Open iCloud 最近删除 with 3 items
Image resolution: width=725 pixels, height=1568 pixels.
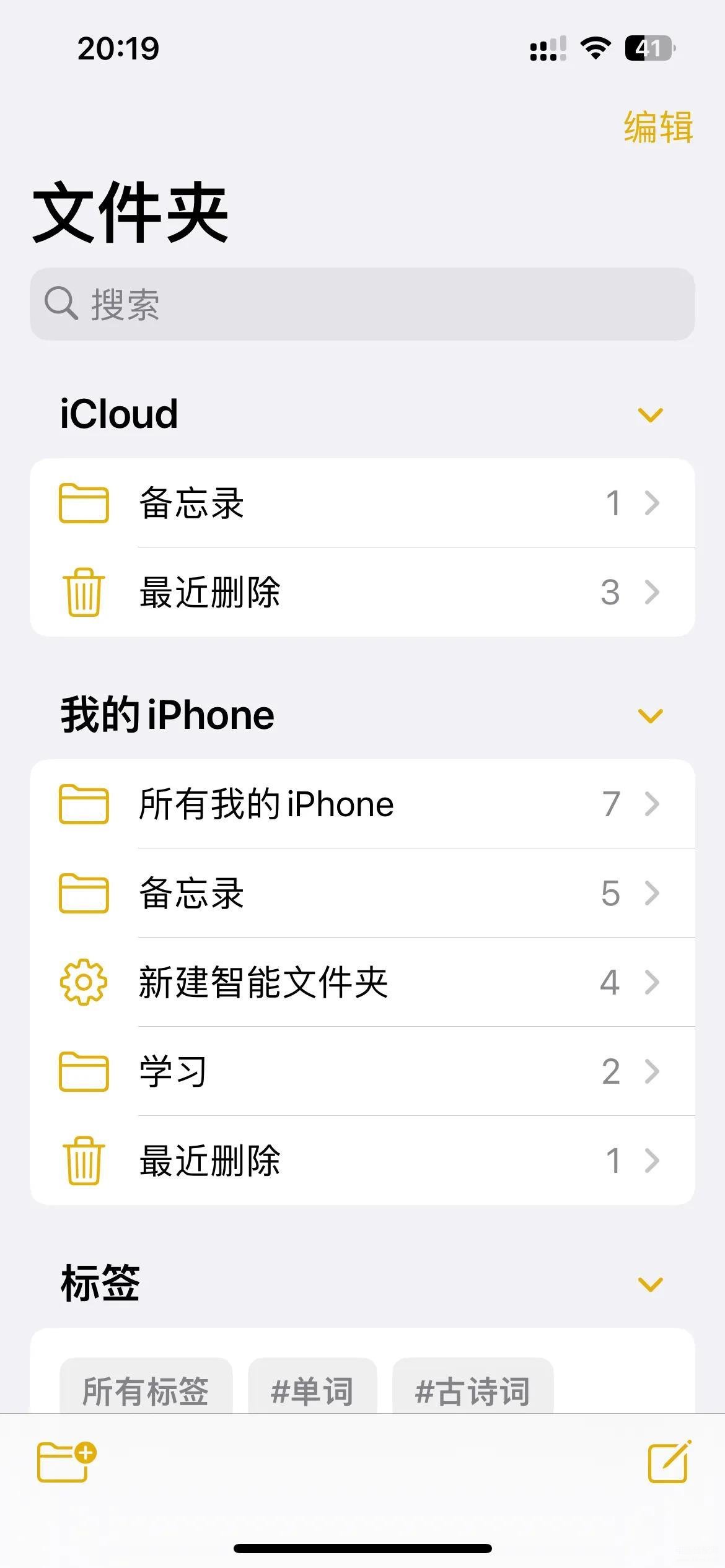point(362,592)
